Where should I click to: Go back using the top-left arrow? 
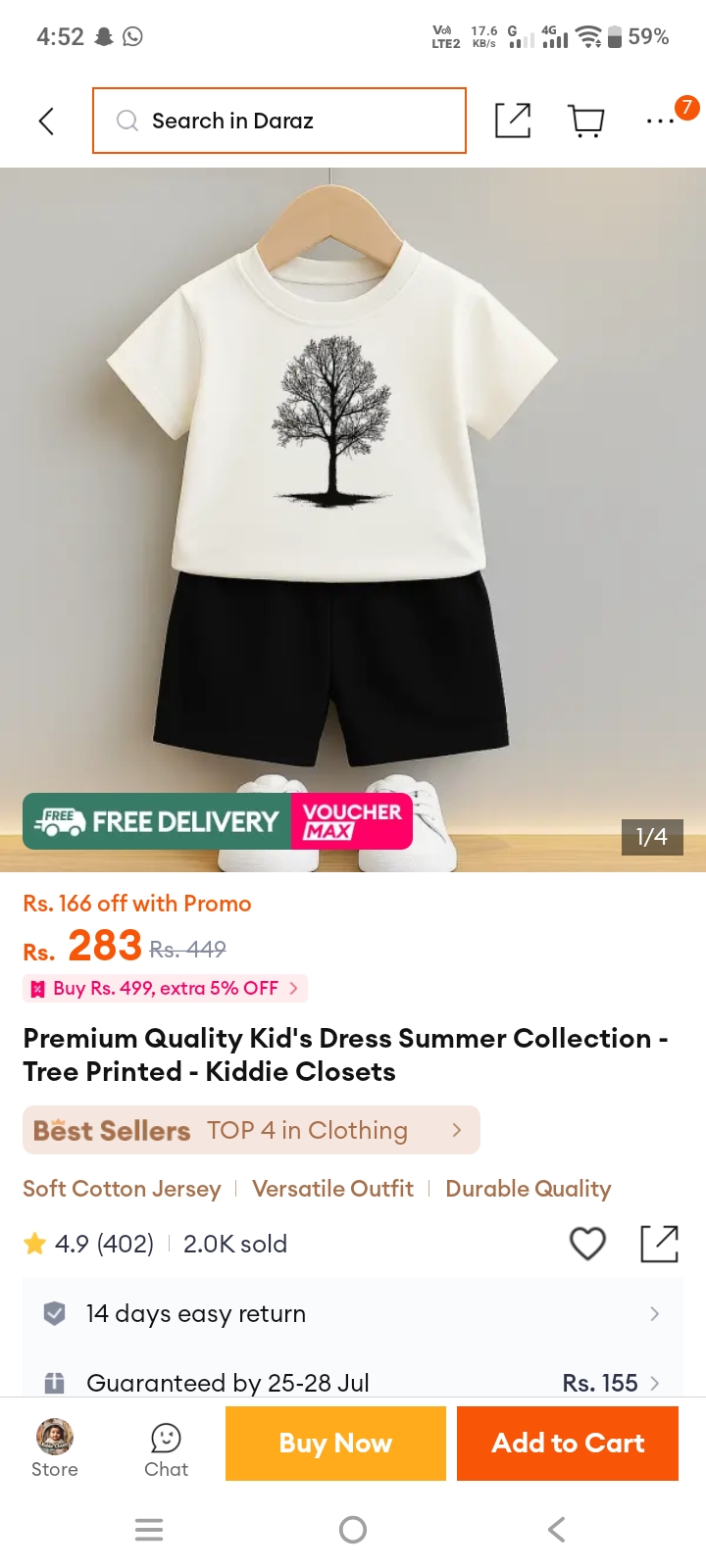pos(46,121)
